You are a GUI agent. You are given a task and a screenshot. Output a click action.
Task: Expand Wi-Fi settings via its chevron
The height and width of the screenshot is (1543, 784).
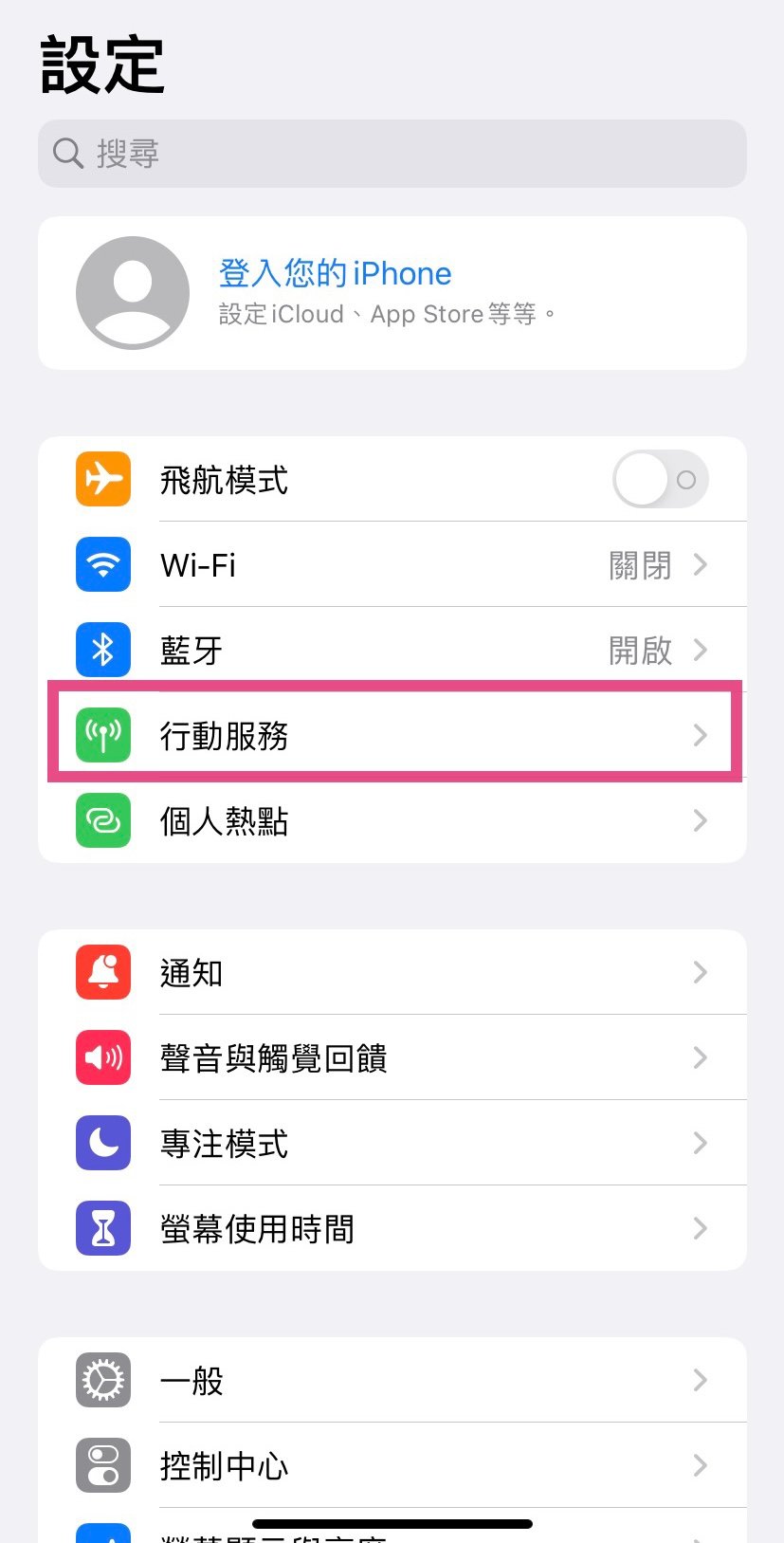coord(701,564)
